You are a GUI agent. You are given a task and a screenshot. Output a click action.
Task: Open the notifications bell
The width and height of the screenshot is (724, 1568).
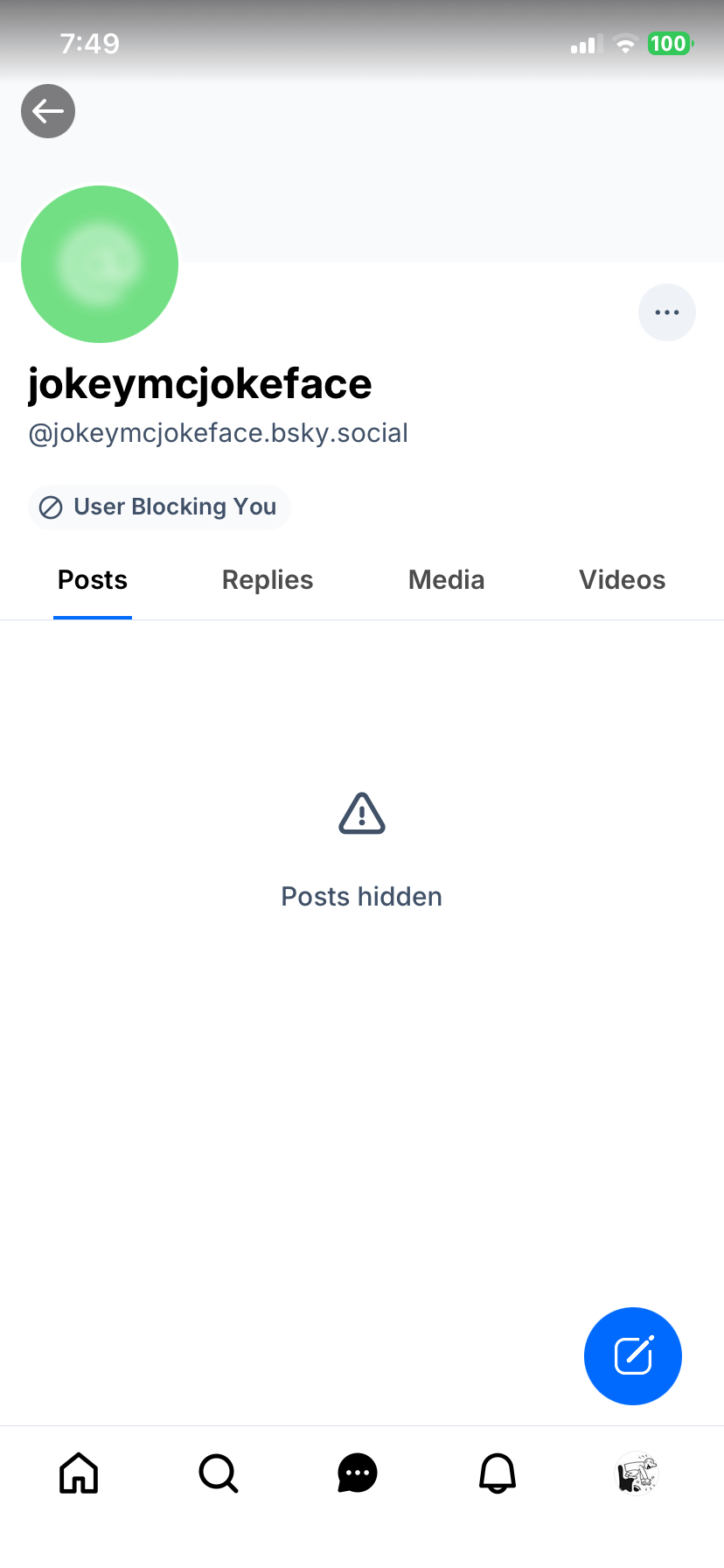[x=498, y=1473]
